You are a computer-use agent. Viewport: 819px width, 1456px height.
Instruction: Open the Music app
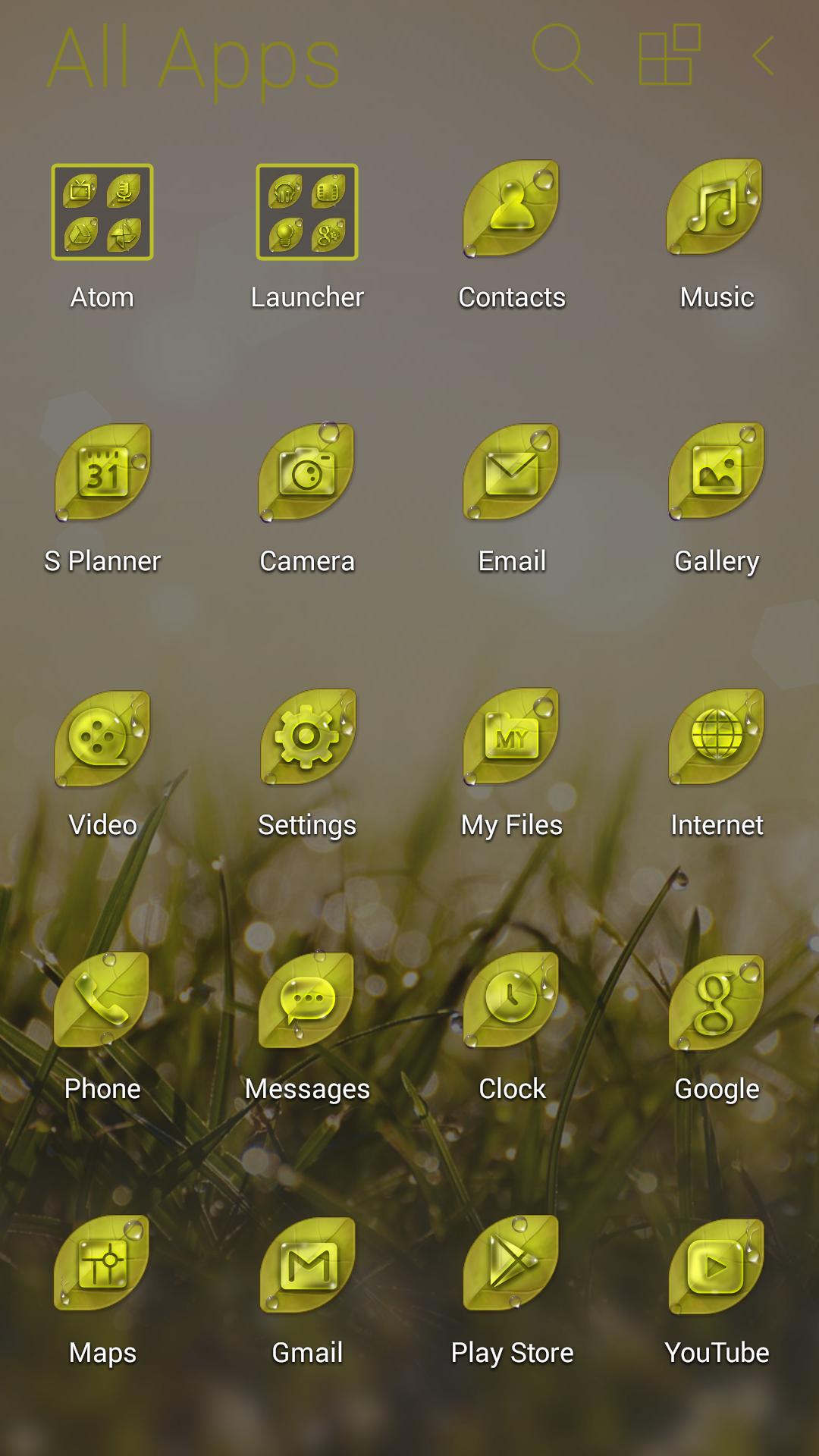click(717, 209)
